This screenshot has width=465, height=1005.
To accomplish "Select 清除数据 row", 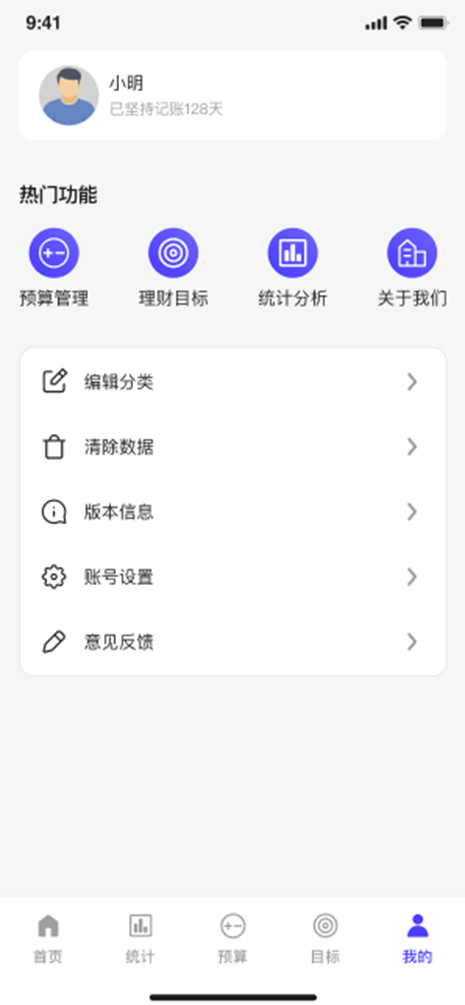I will [233, 447].
